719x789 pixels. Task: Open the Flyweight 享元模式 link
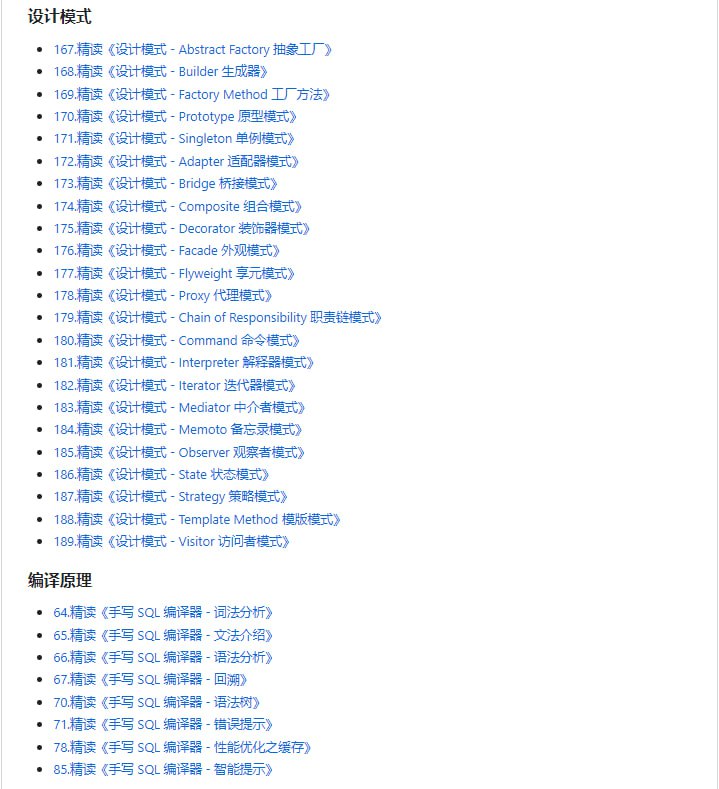tap(175, 273)
